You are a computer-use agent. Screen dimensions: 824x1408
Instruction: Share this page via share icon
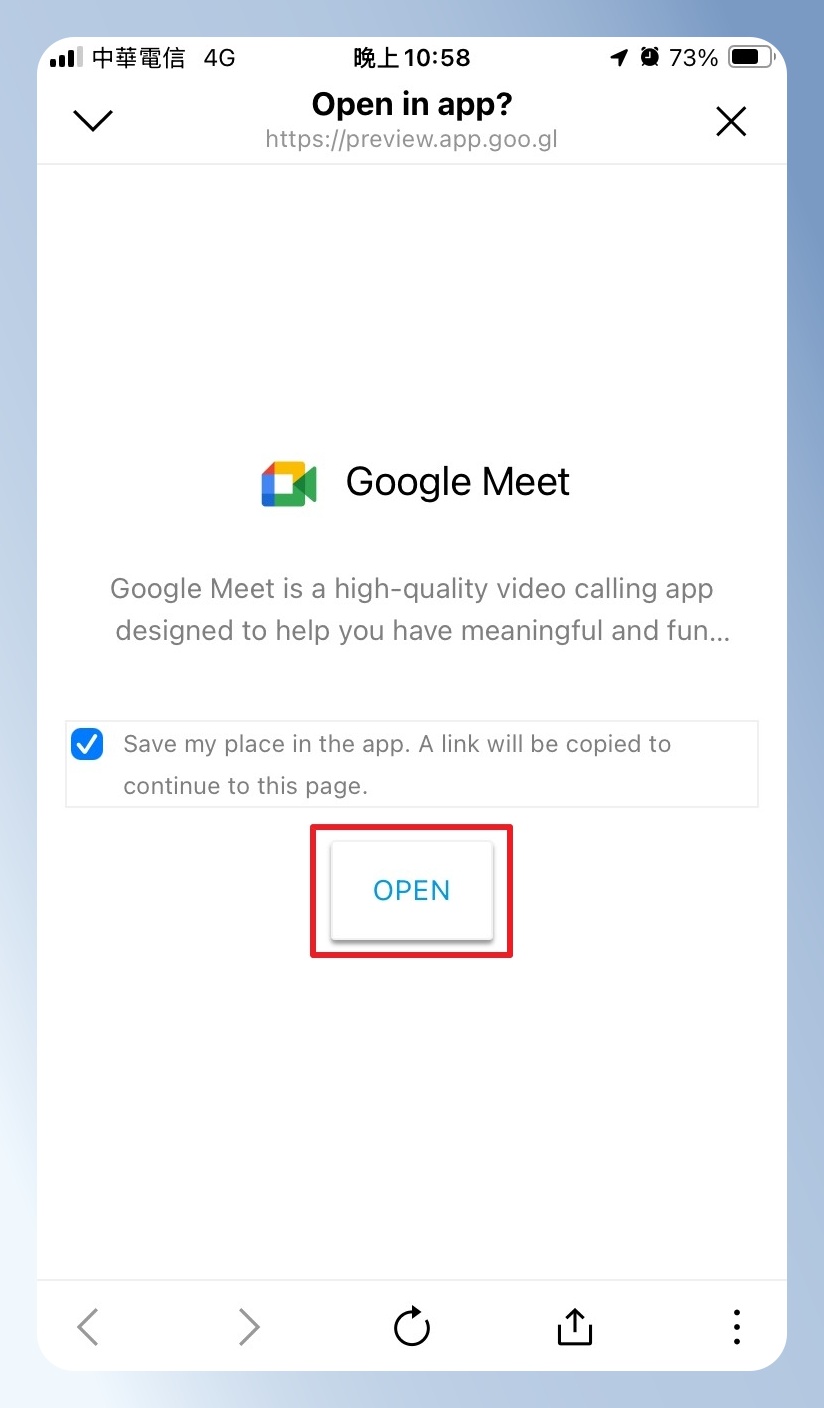click(x=575, y=1326)
